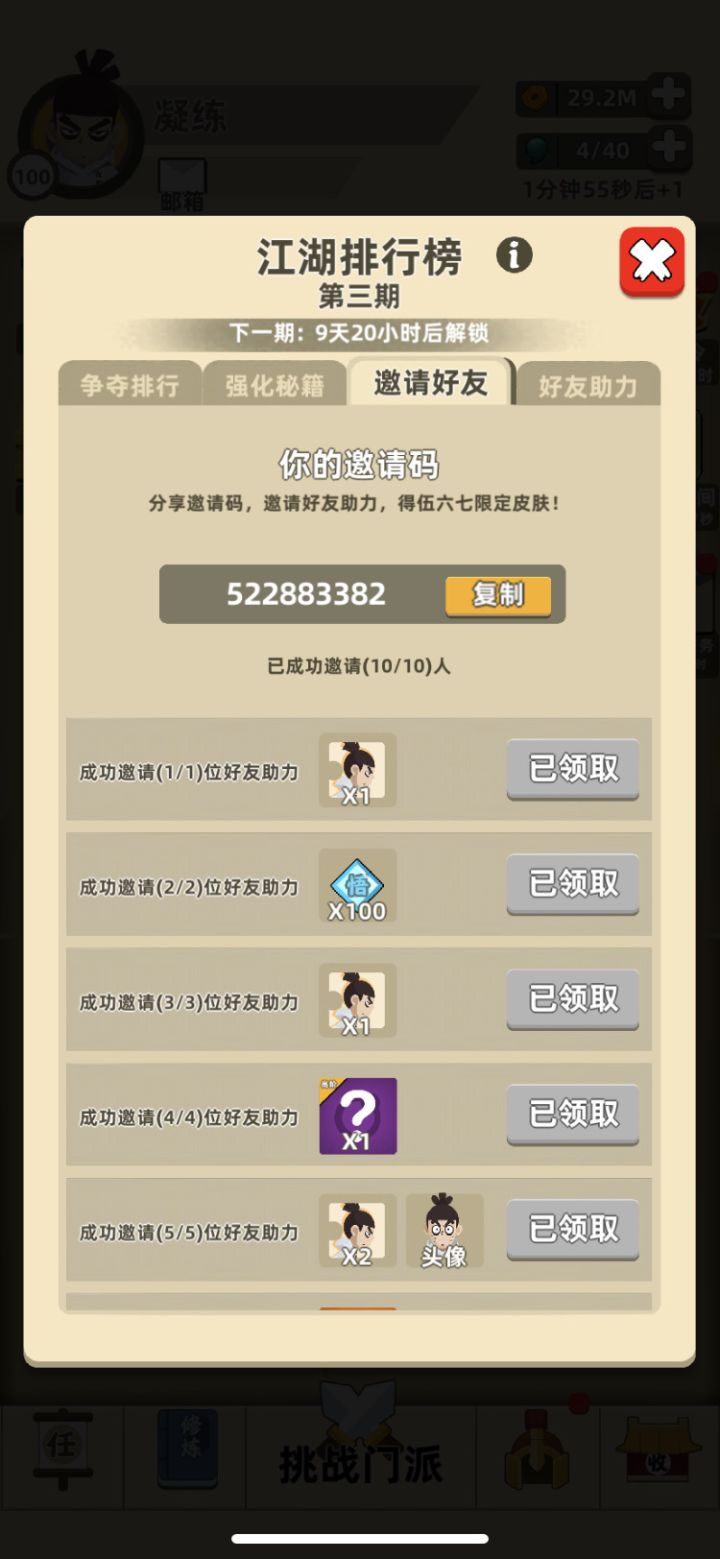Open the 收 shop building icon
The width and height of the screenshot is (720, 1559).
tap(657, 1449)
